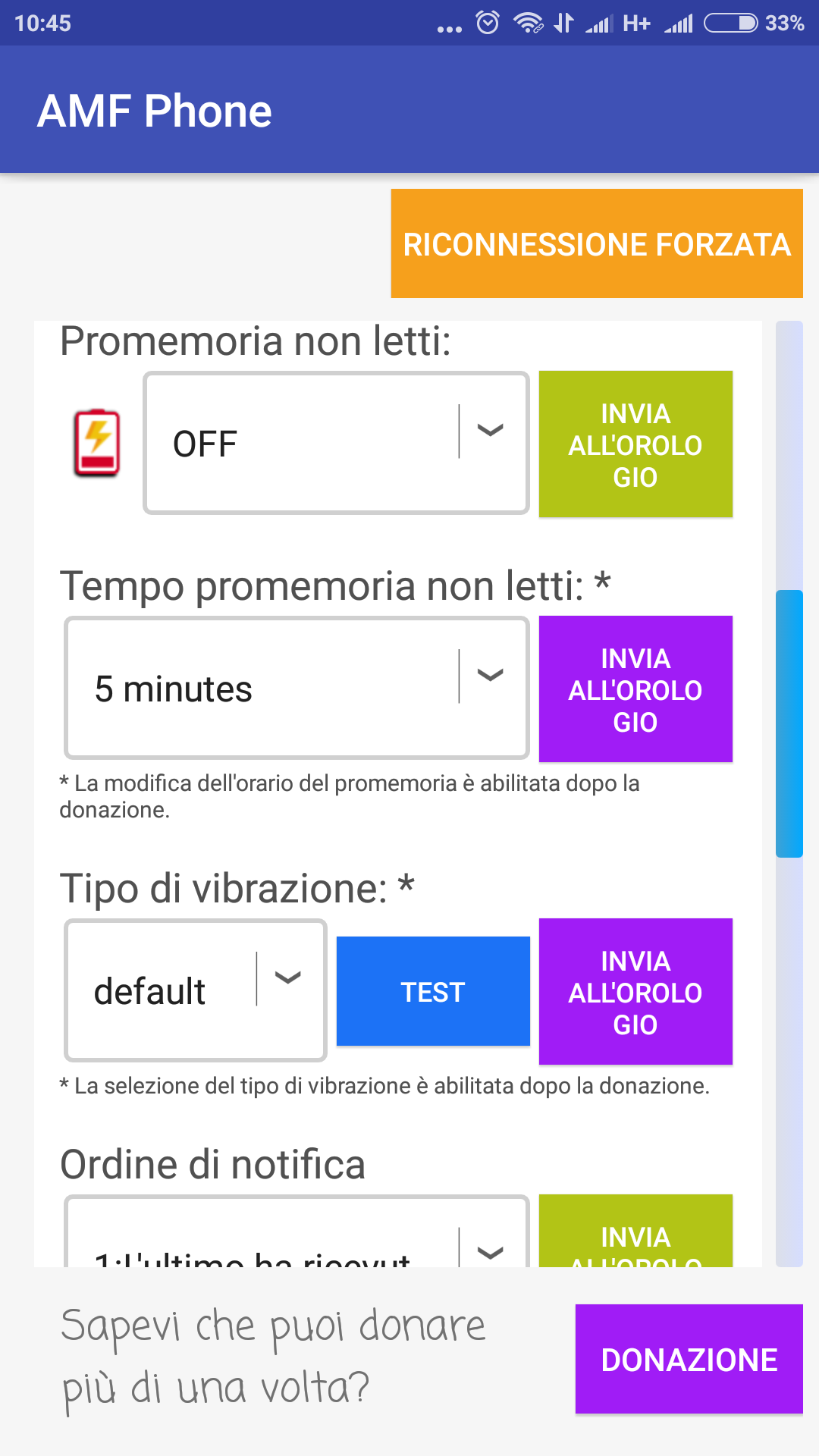Tap the Donazione button
This screenshot has height=1456, width=819.
pyautogui.click(x=689, y=1359)
